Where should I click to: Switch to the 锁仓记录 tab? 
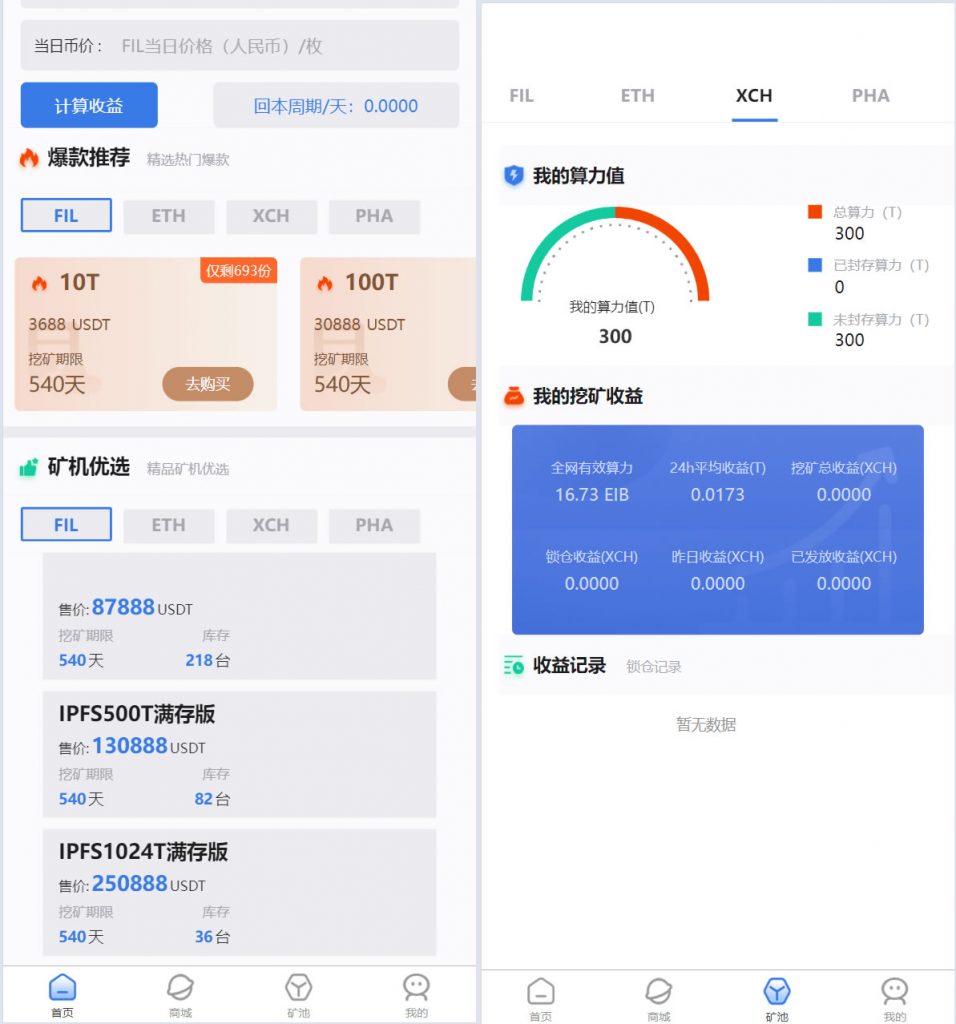654,667
